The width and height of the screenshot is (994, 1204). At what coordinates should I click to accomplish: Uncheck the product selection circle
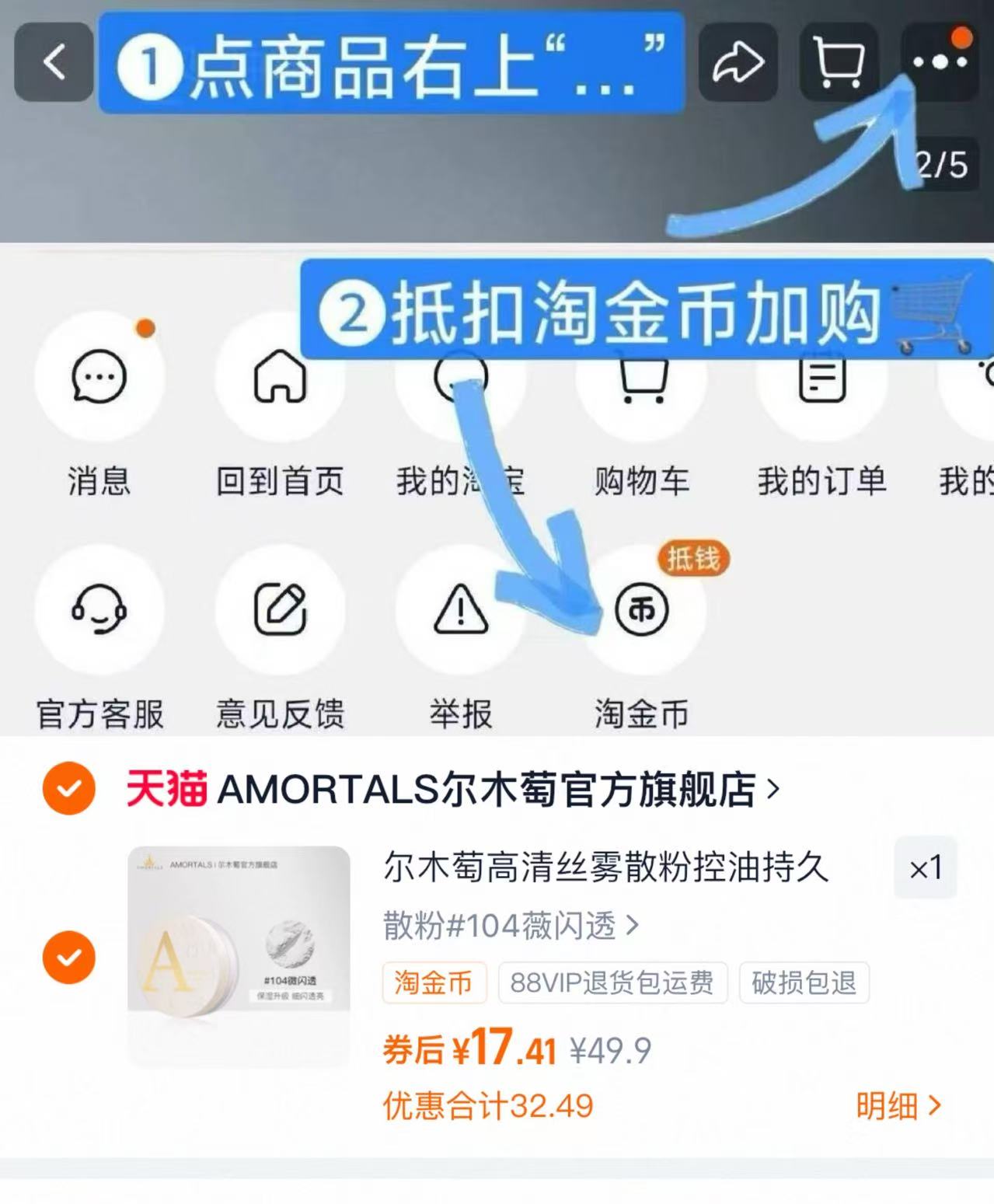[70, 955]
